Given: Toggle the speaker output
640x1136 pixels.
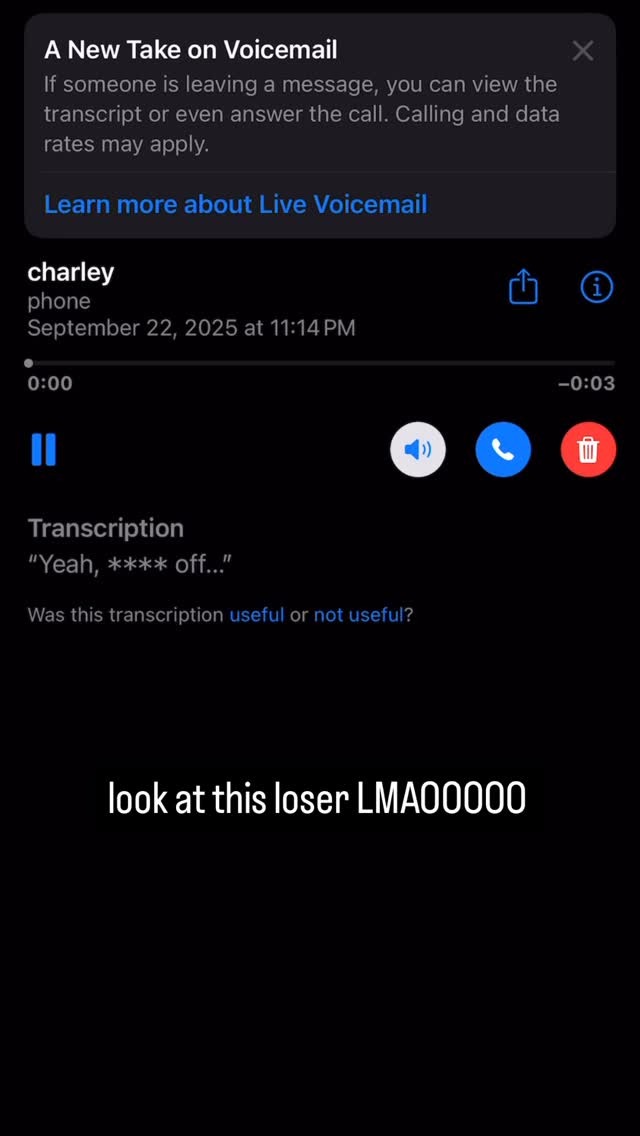Looking at the screenshot, I should coord(418,449).
